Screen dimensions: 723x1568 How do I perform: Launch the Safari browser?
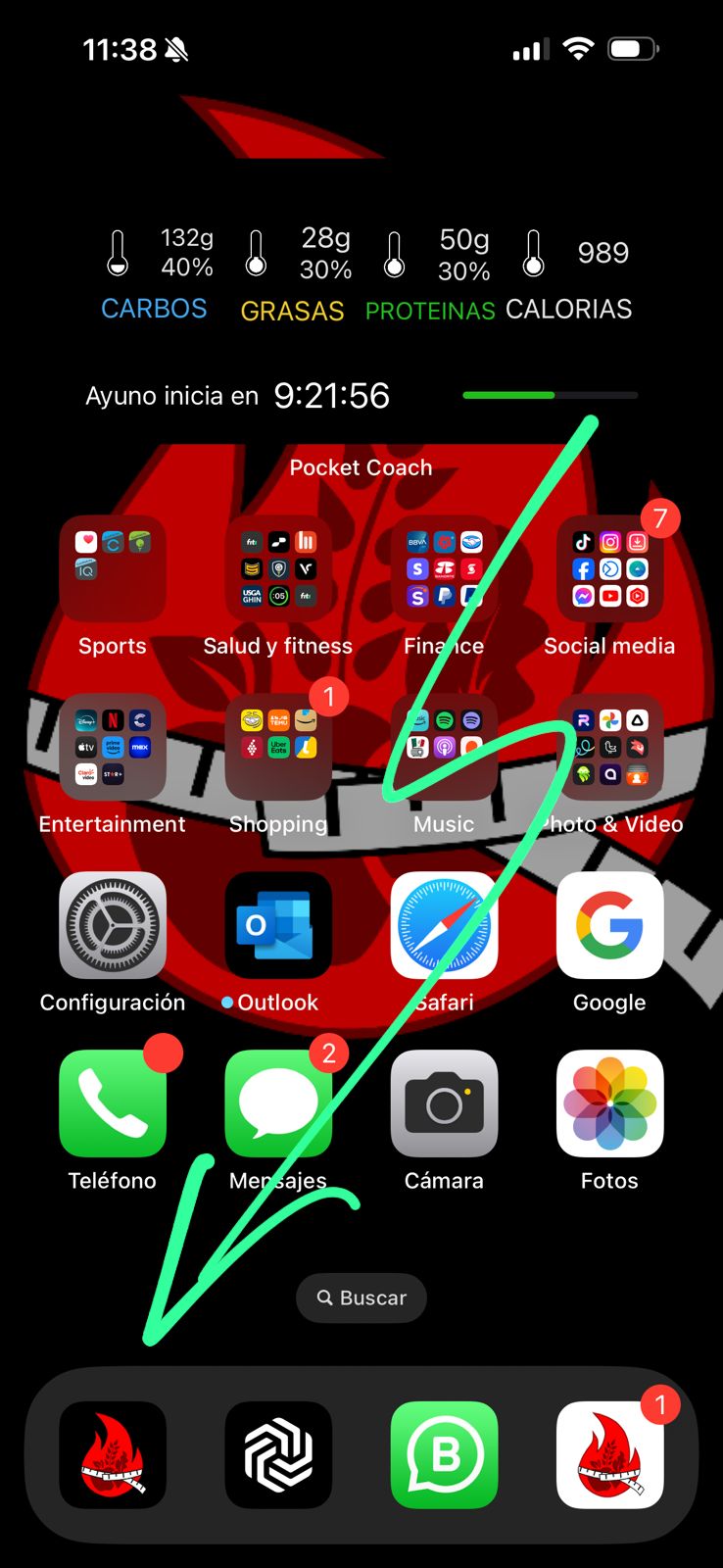click(444, 925)
